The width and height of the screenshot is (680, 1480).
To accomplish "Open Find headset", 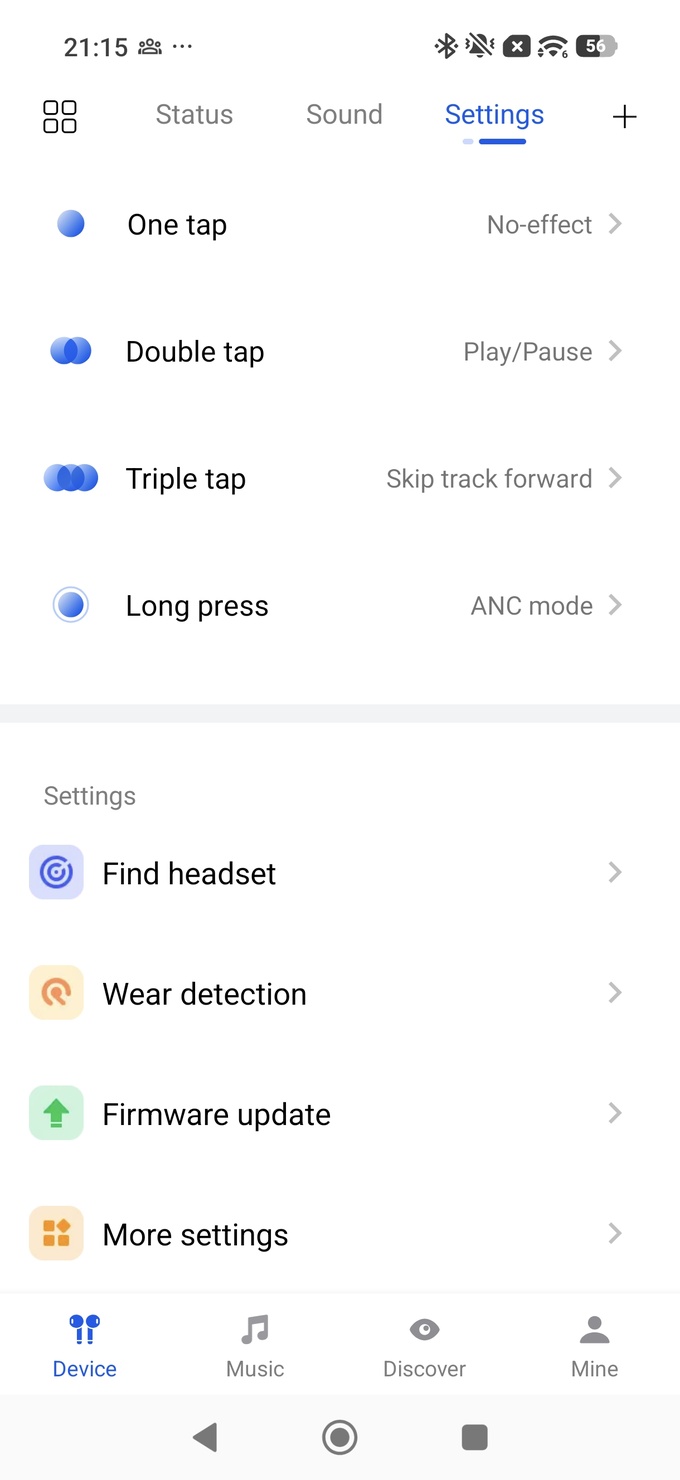I will coord(340,873).
